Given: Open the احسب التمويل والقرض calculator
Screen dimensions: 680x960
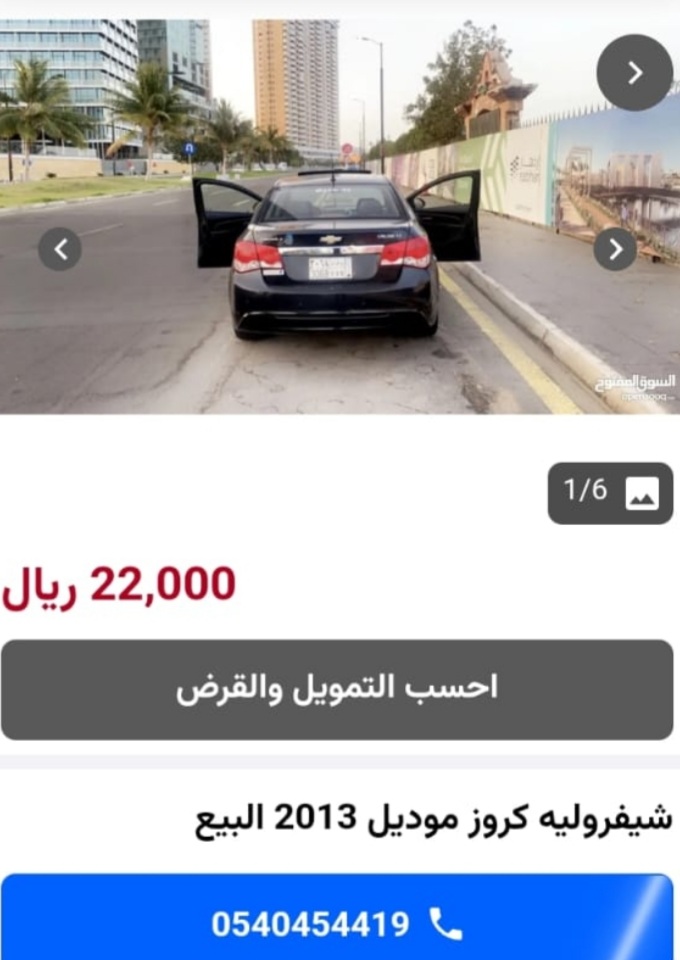Looking at the screenshot, I should click(x=337, y=689).
